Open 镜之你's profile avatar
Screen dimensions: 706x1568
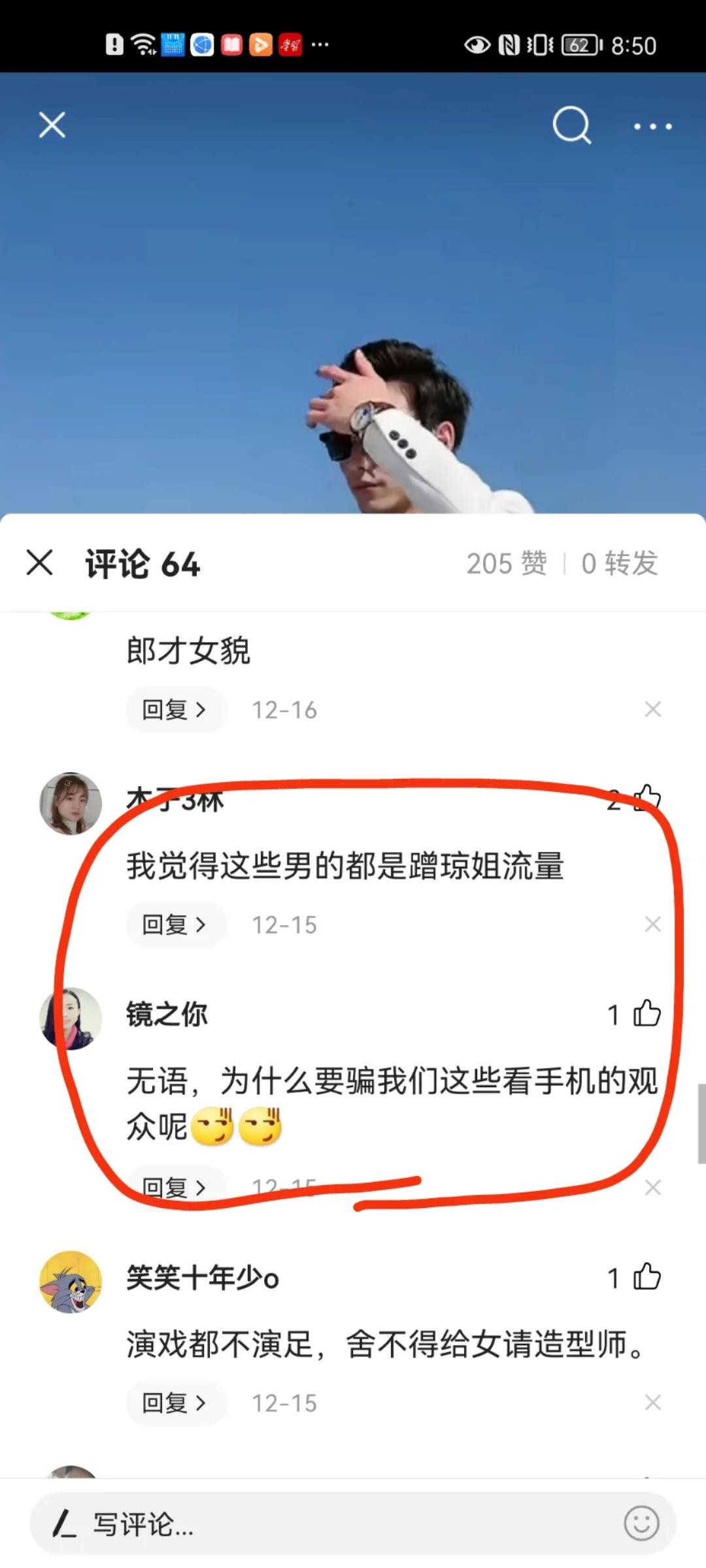click(x=71, y=1019)
